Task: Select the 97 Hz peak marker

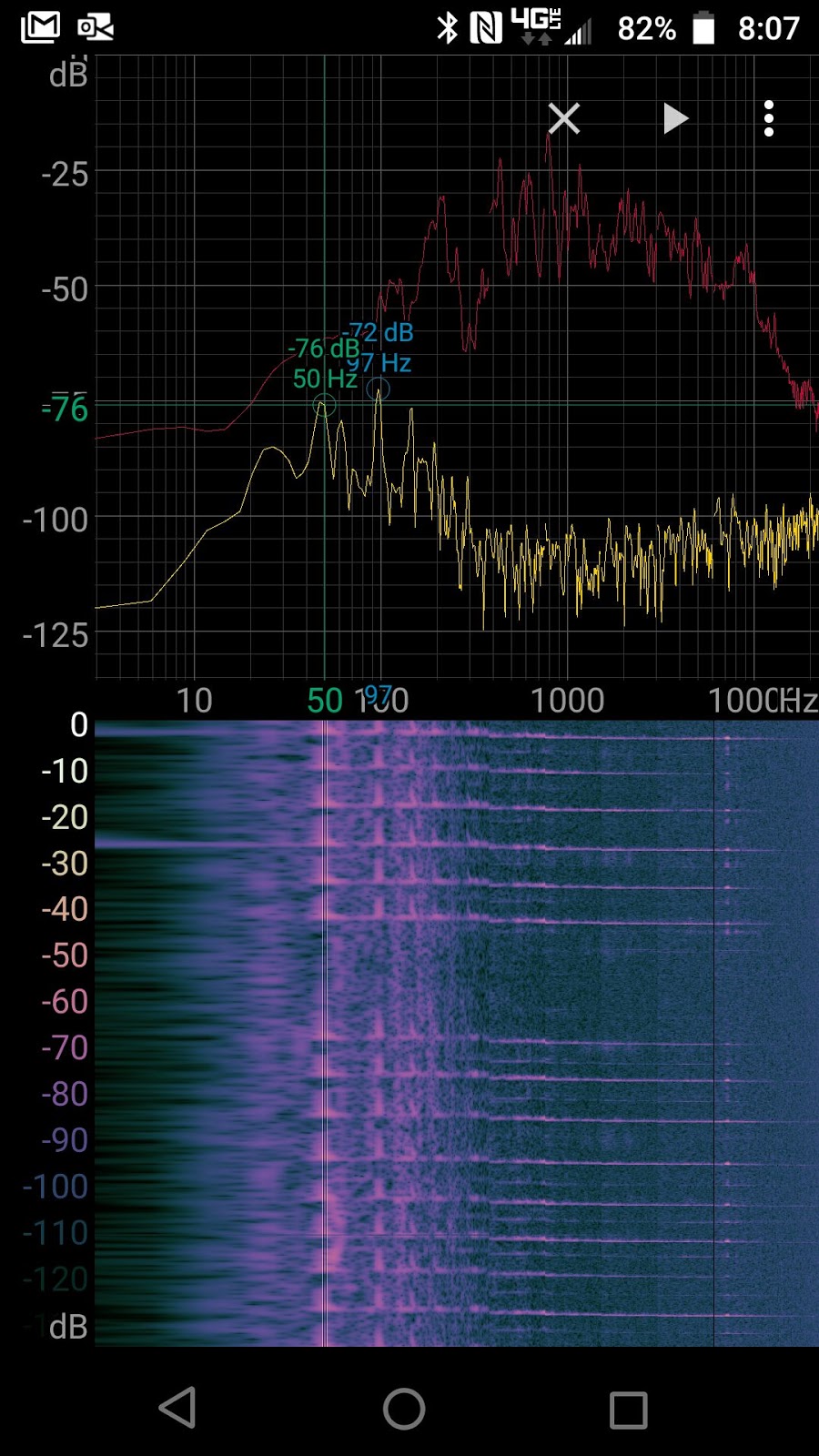Action: click(378, 389)
